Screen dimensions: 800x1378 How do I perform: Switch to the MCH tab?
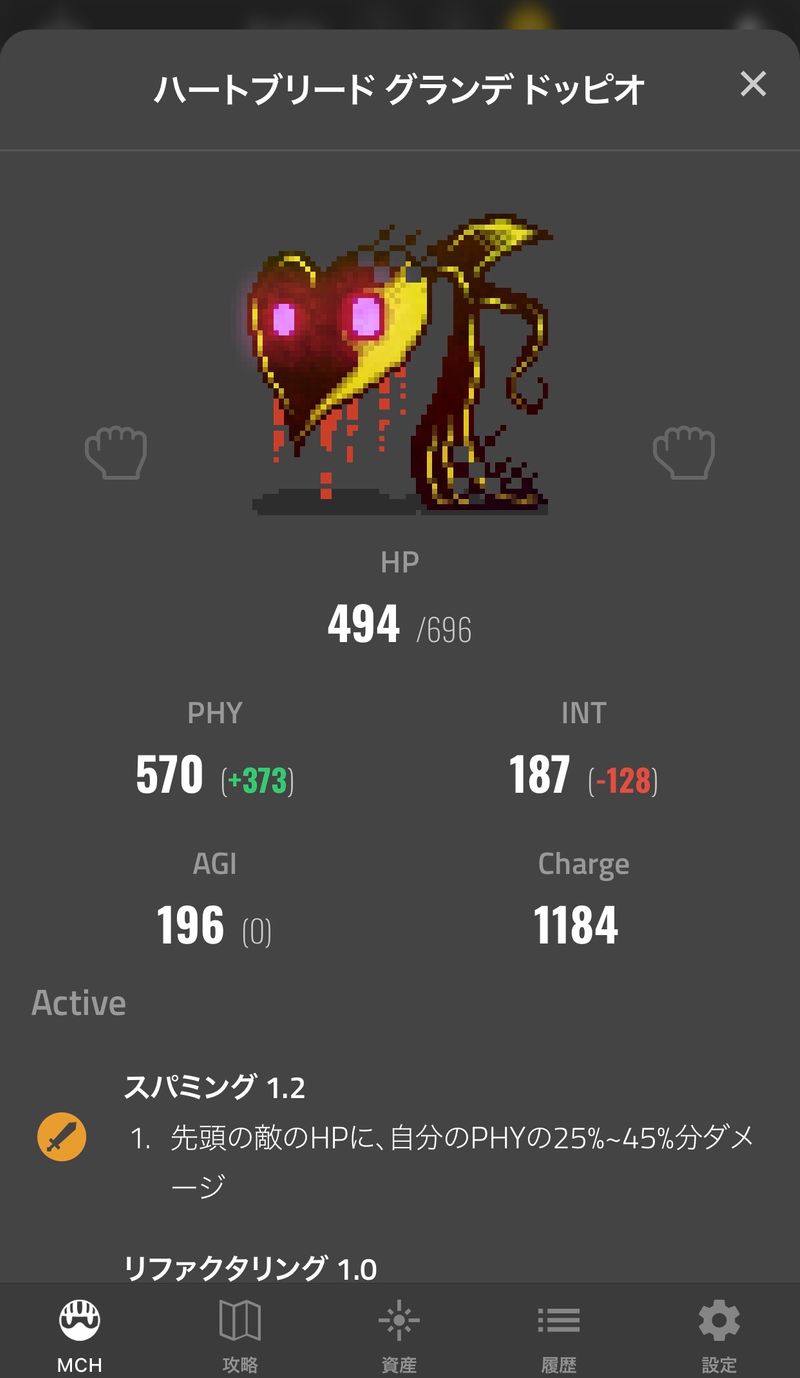pos(80,1334)
